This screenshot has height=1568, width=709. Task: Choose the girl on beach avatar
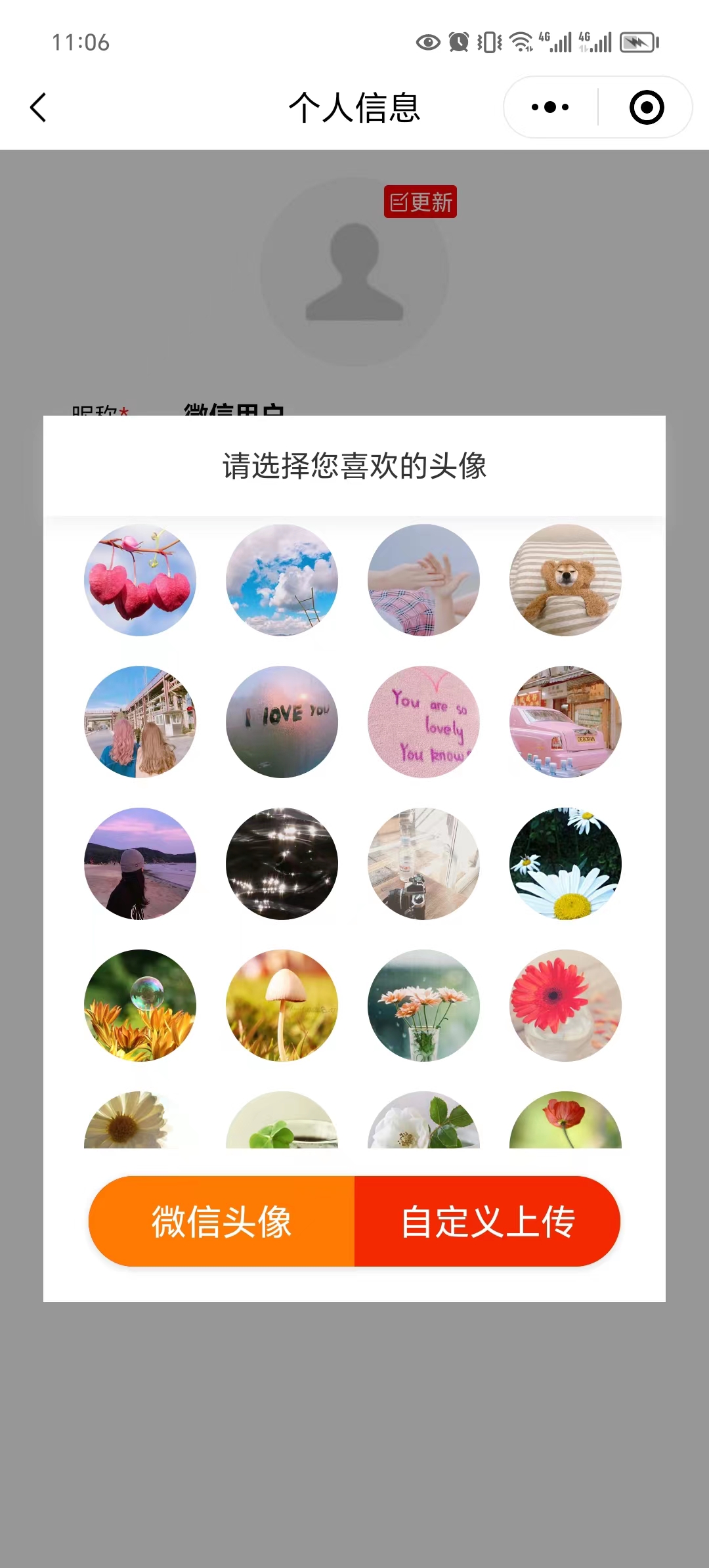click(141, 864)
